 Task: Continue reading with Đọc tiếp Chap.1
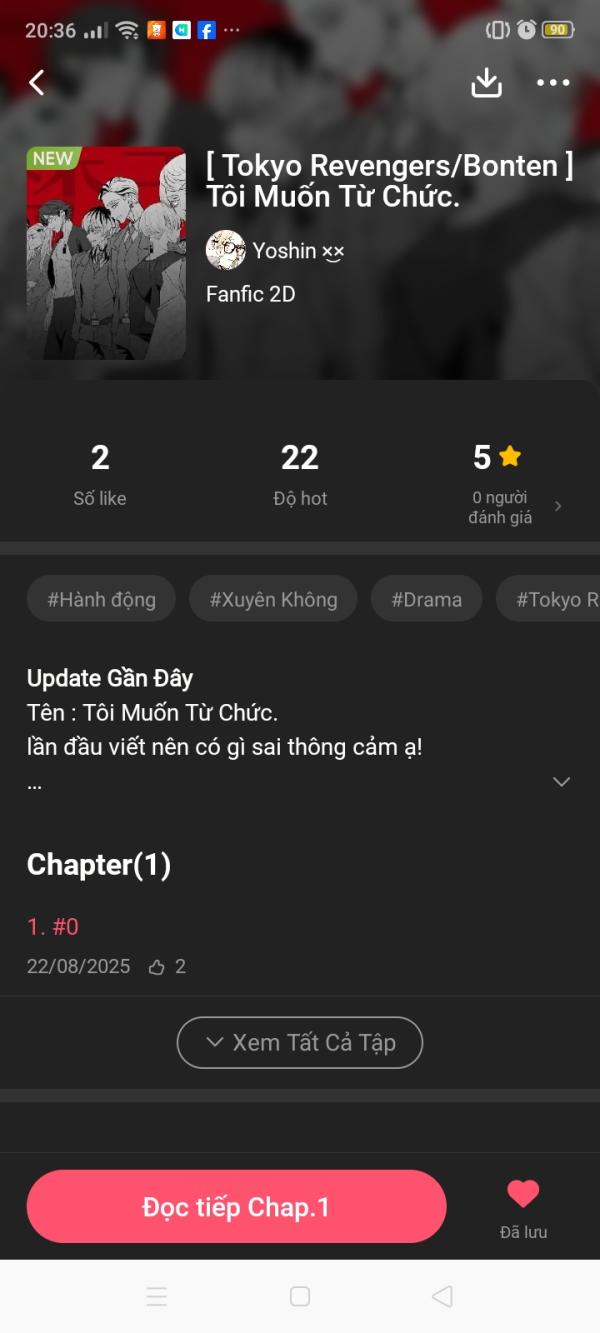236,1207
